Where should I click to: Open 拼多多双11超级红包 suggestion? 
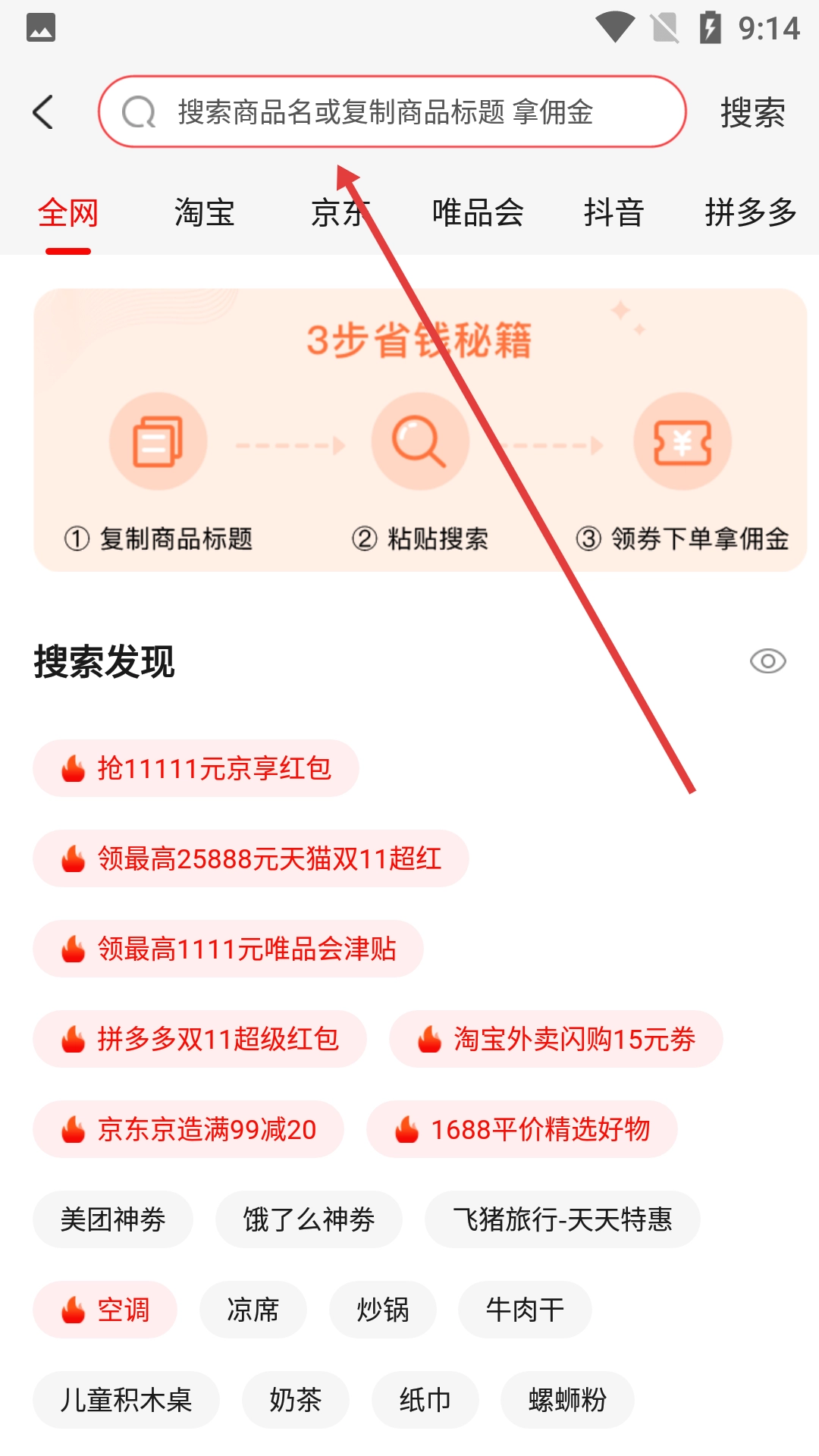[199, 1039]
